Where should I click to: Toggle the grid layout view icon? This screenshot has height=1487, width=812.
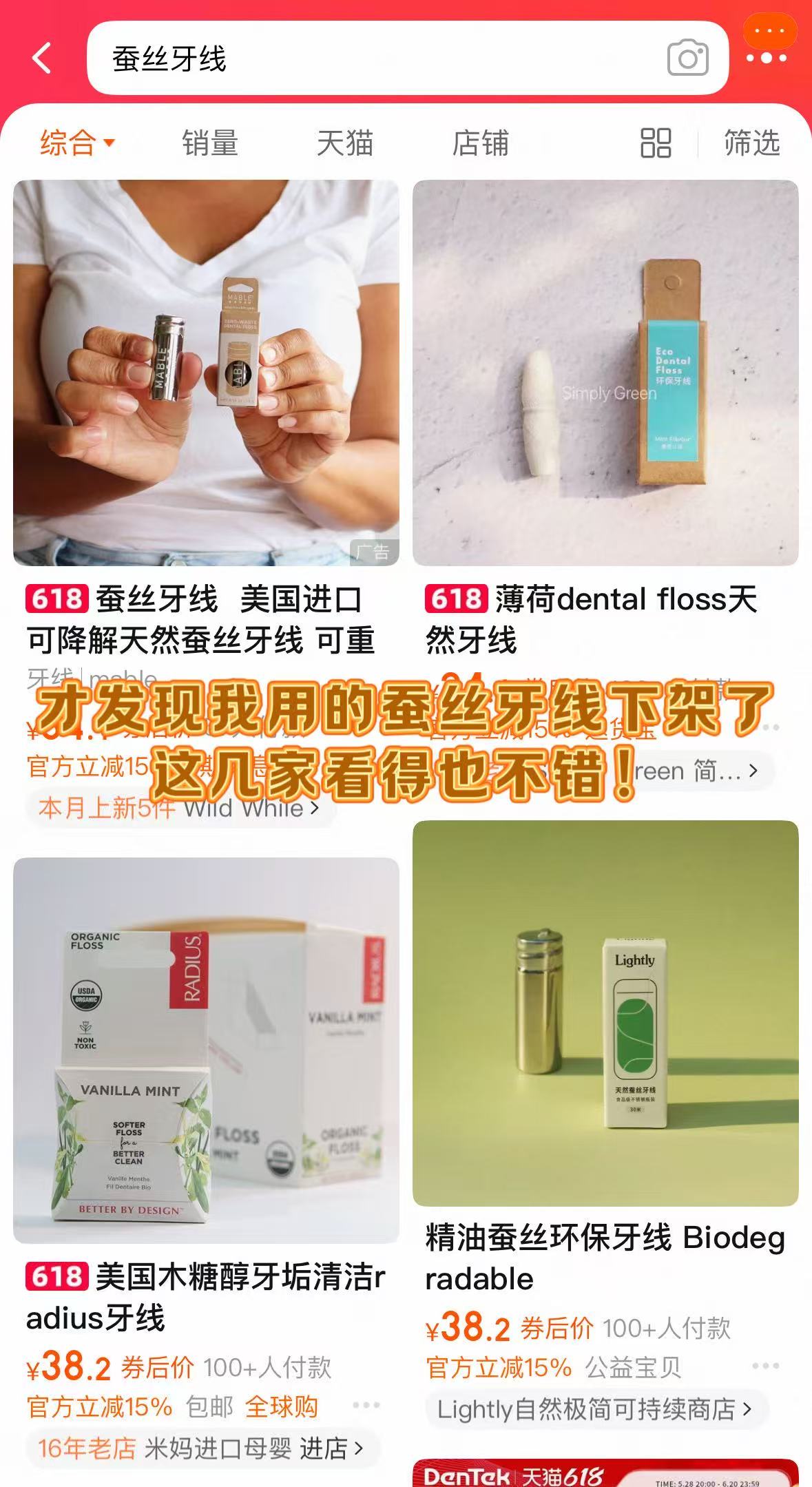[655, 143]
